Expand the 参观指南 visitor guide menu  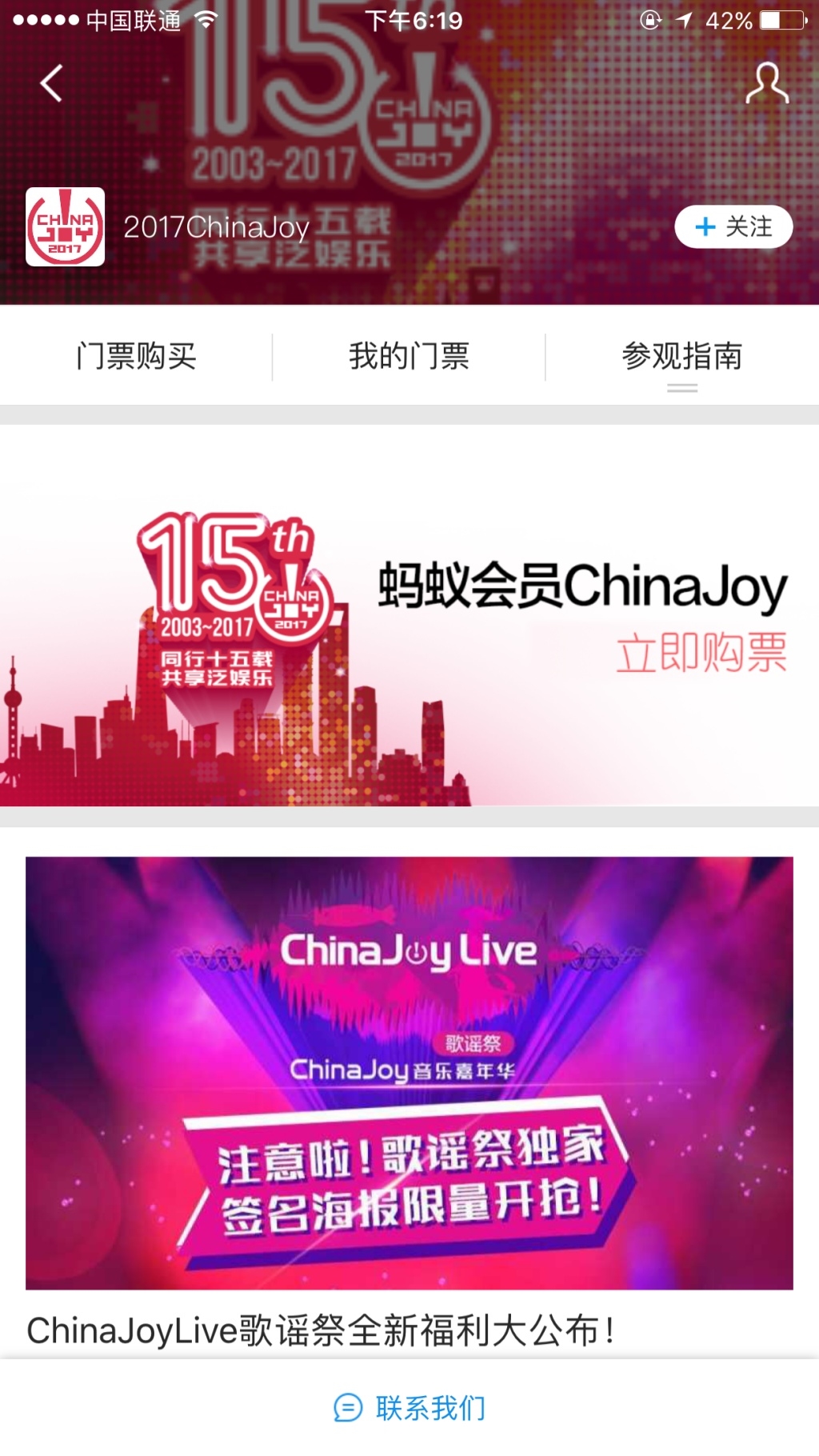(x=681, y=356)
